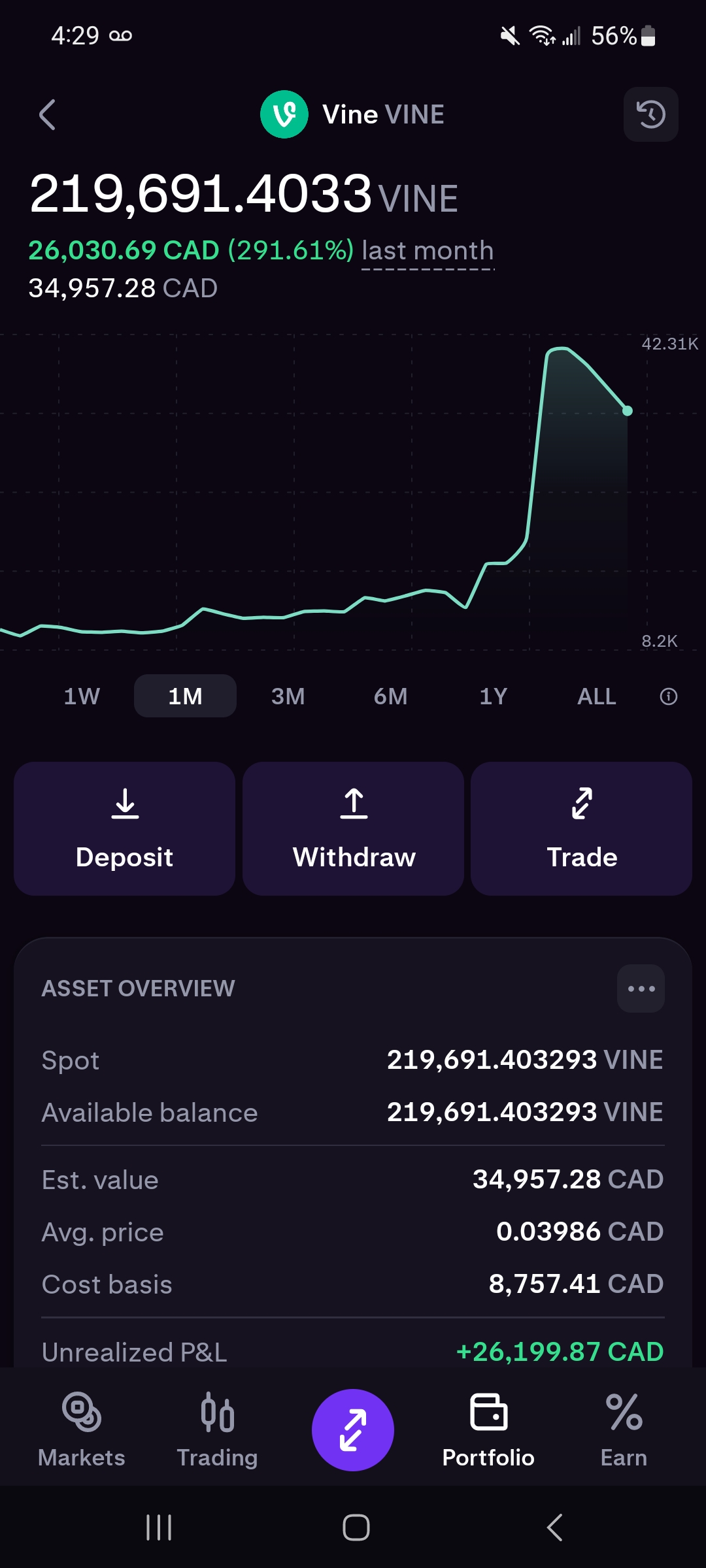Viewport: 706px width, 1568px height.
Task: Tap the system home button
Action: click(356, 1527)
